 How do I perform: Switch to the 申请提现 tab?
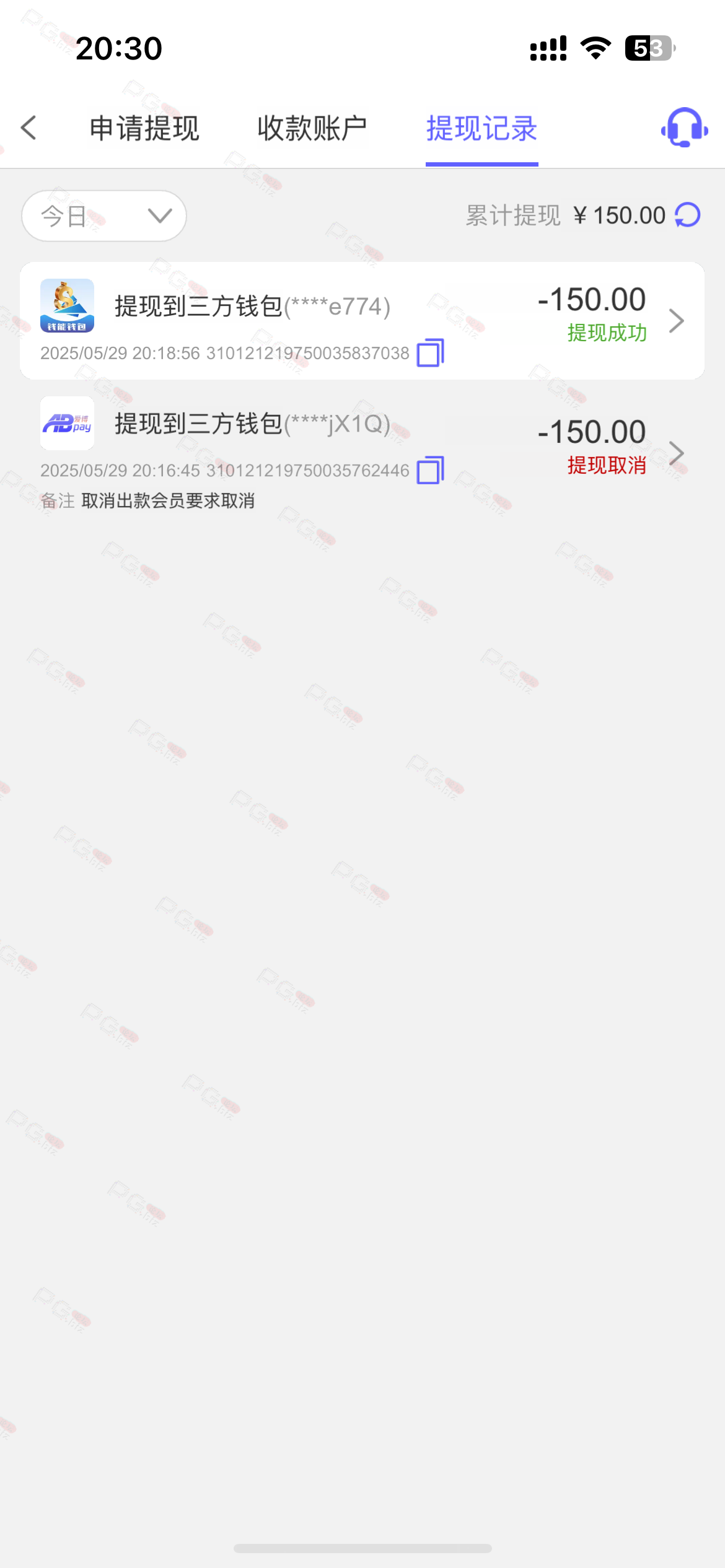click(144, 128)
